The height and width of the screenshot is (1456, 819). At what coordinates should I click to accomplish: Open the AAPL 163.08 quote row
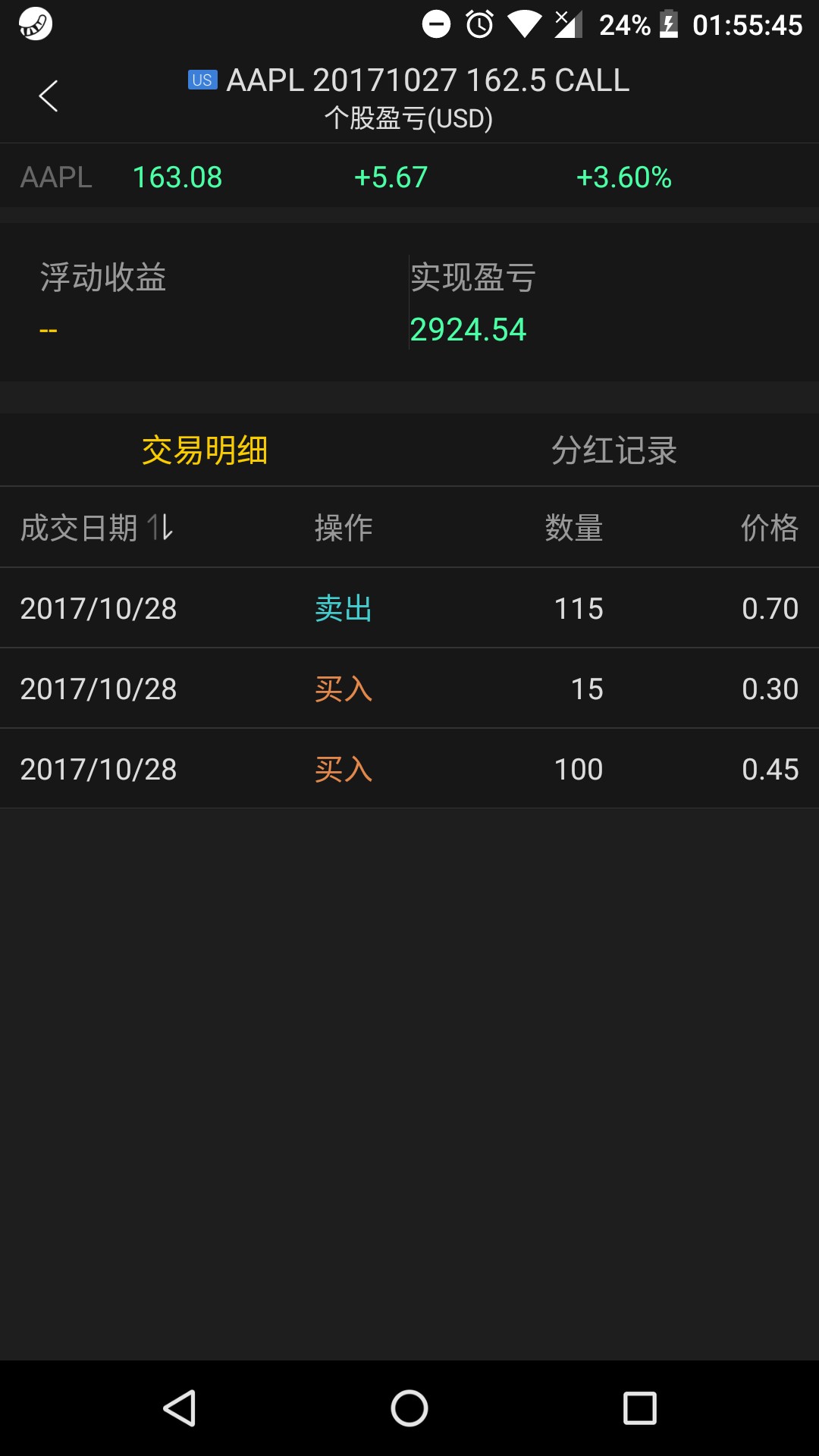tap(409, 177)
